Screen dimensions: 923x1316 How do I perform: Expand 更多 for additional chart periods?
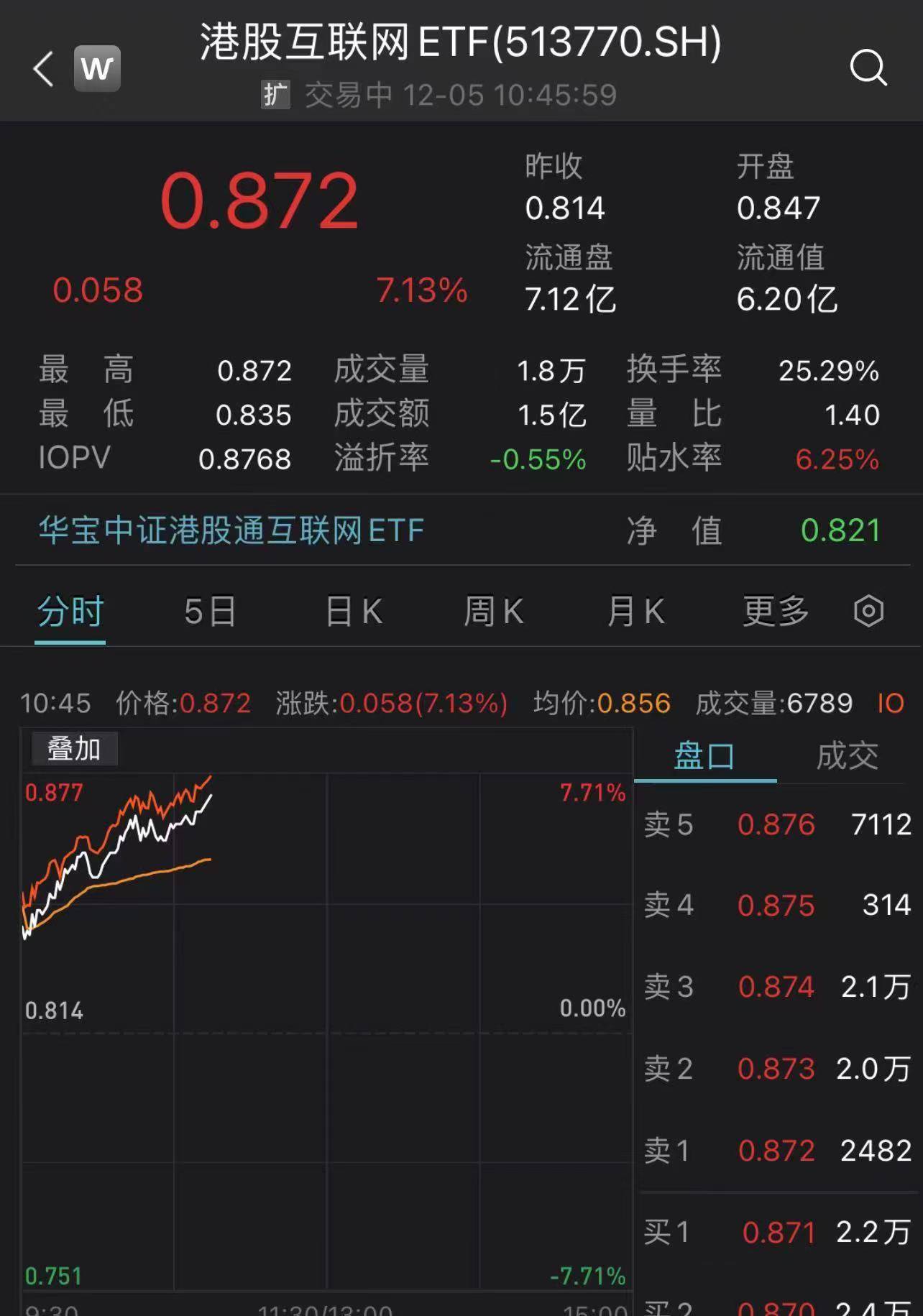coord(773,611)
